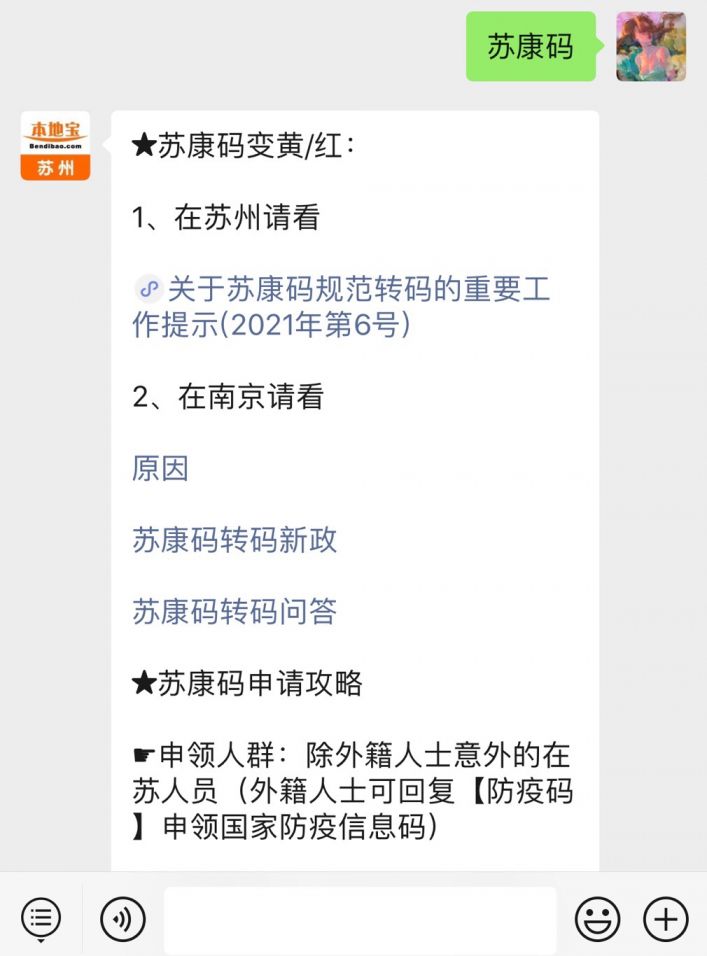The height and width of the screenshot is (956, 707).
Task: Open my own profile avatar
Action: coord(651,47)
